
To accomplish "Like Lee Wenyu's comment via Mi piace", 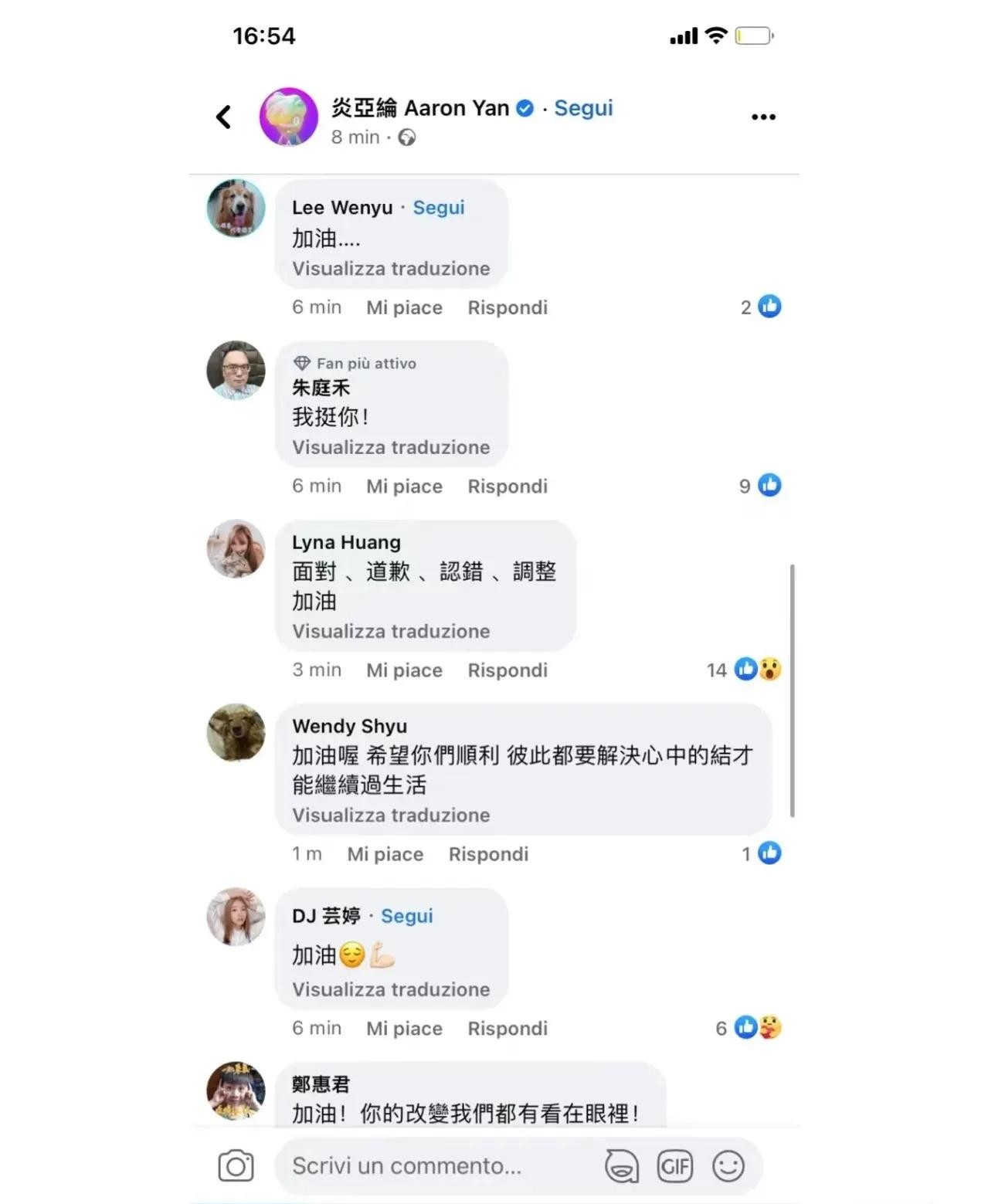I will click(404, 307).
